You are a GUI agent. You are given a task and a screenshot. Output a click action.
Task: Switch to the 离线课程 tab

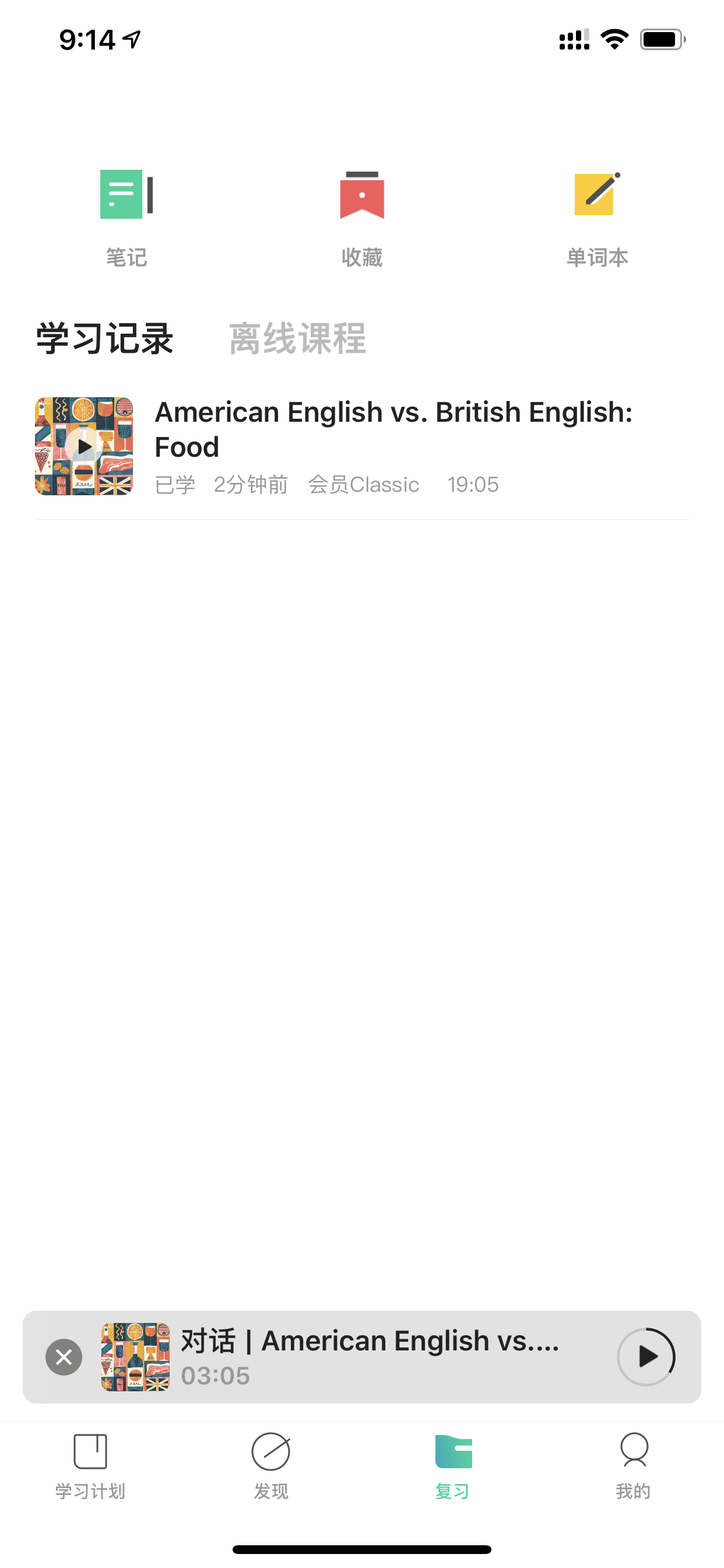click(x=297, y=338)
